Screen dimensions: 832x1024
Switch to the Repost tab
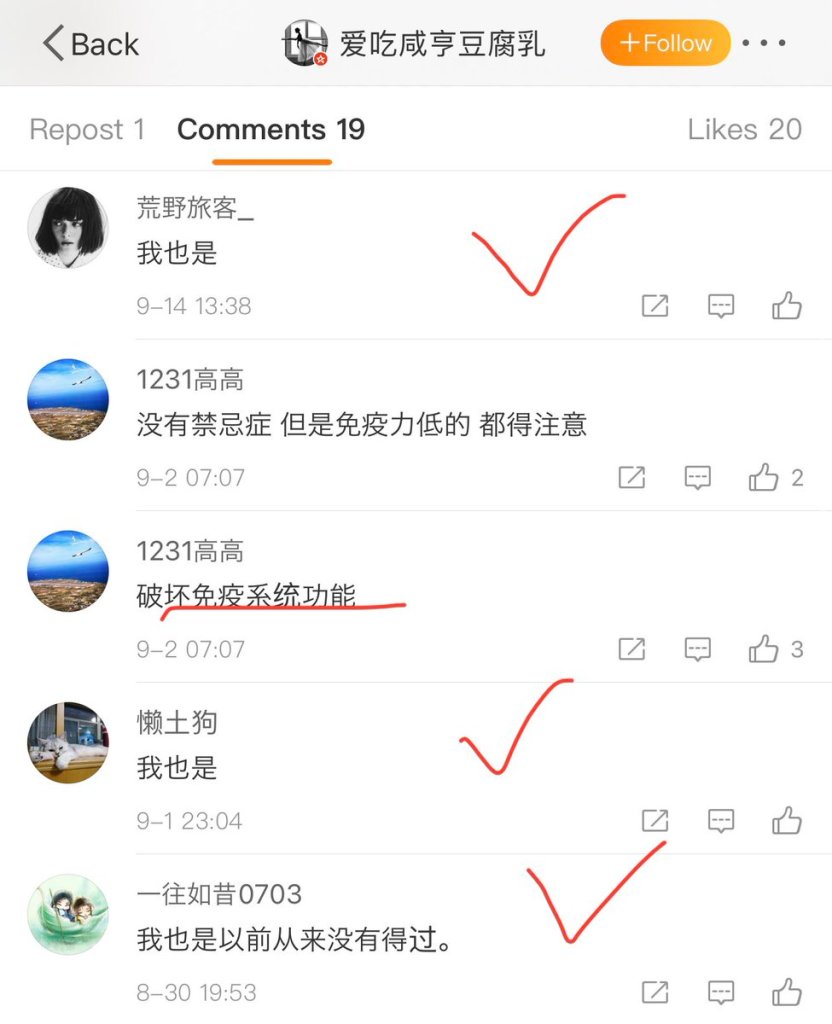[87, 130]
